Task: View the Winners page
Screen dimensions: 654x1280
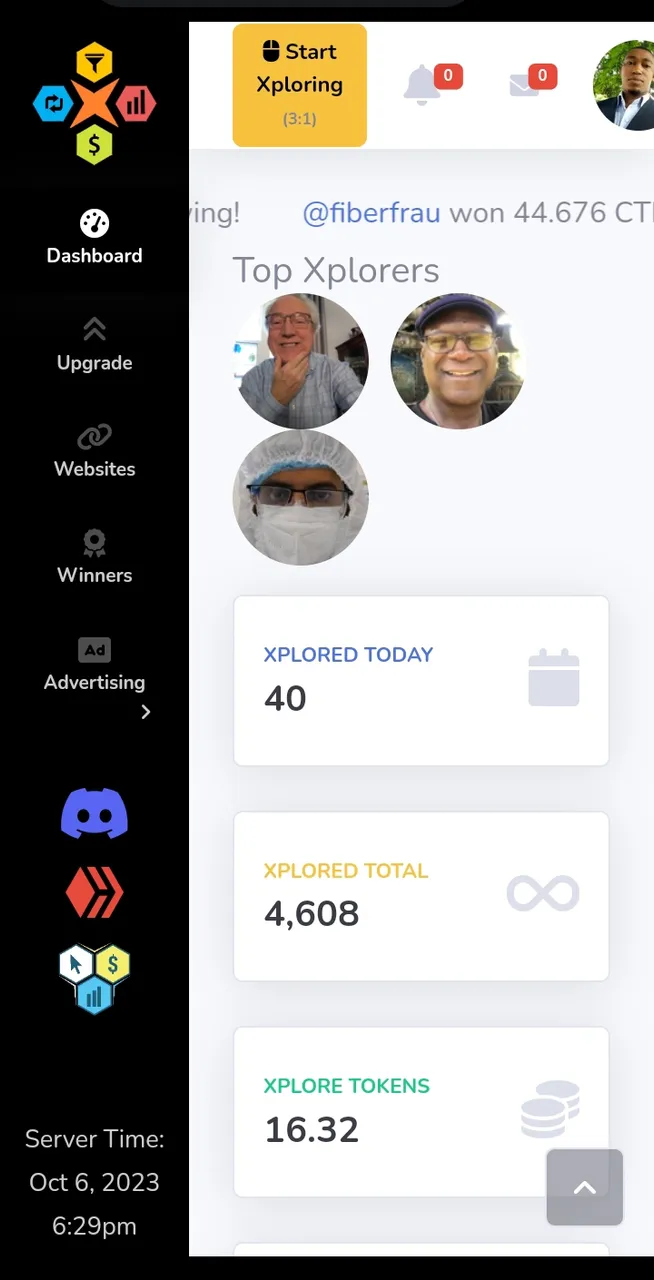Action: pyautogui.click(x=94, y=557)
